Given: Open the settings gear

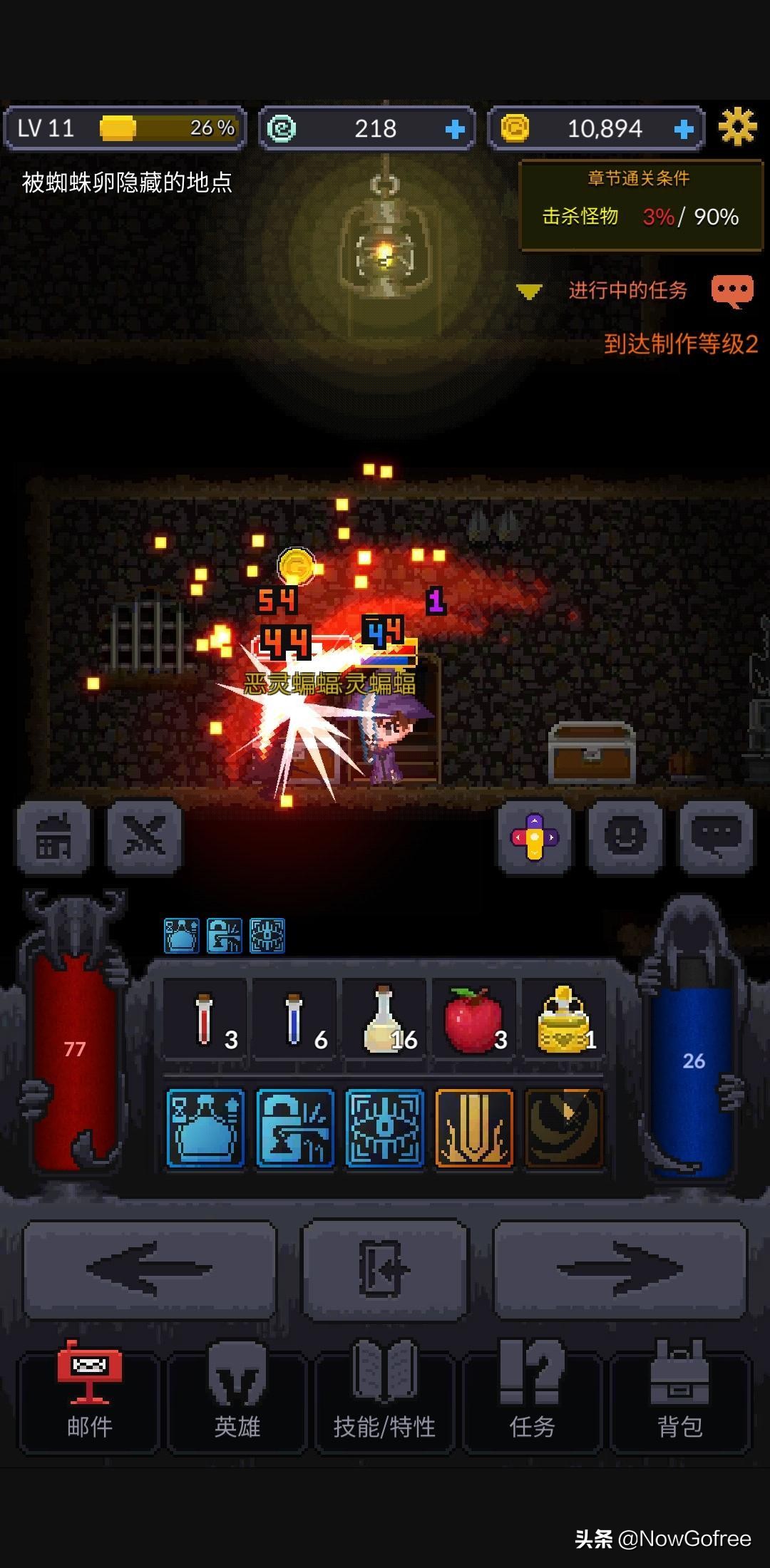Looking at the screenshot, I should click(x=737, y=128).
